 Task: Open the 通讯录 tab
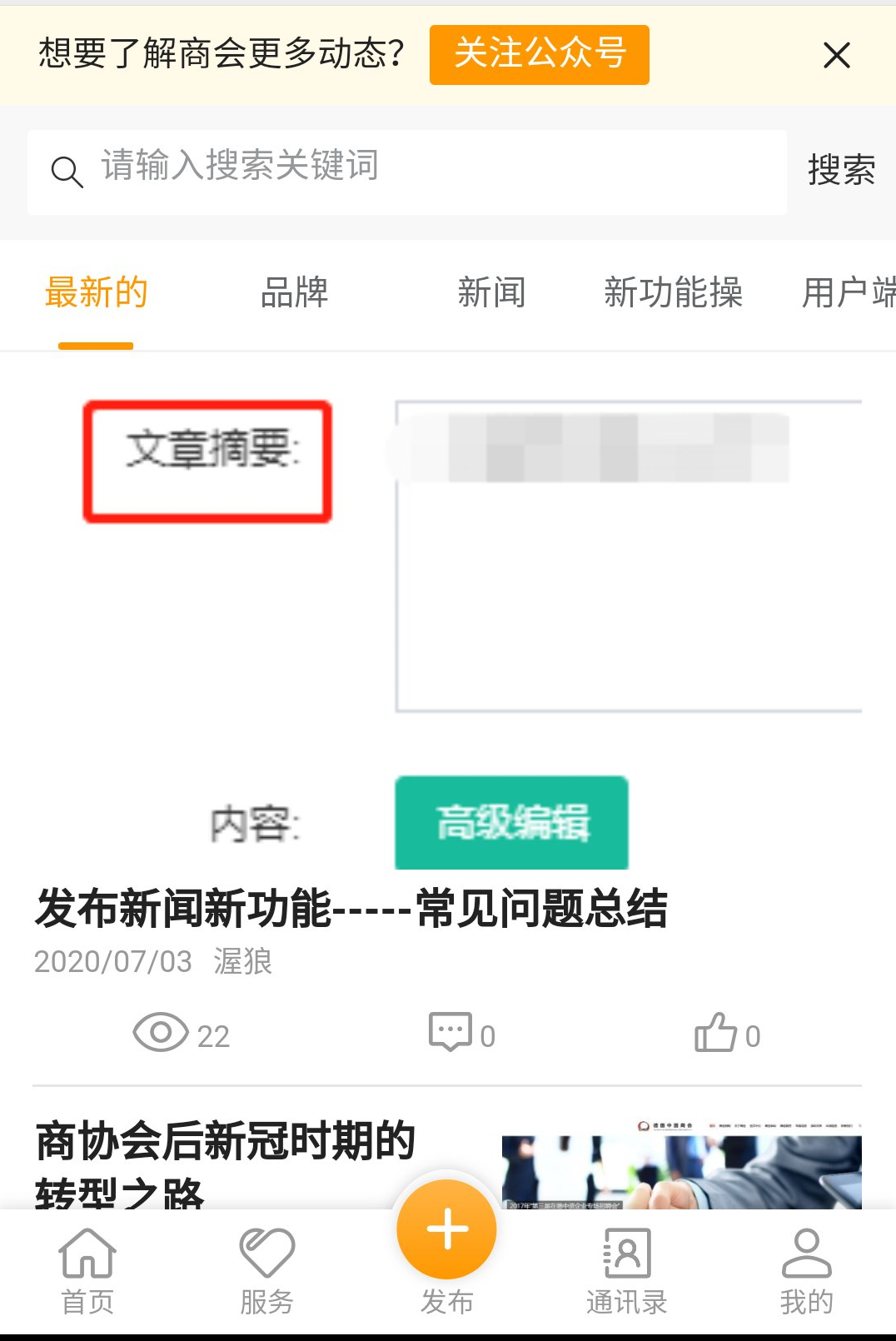pos(626,1271)
